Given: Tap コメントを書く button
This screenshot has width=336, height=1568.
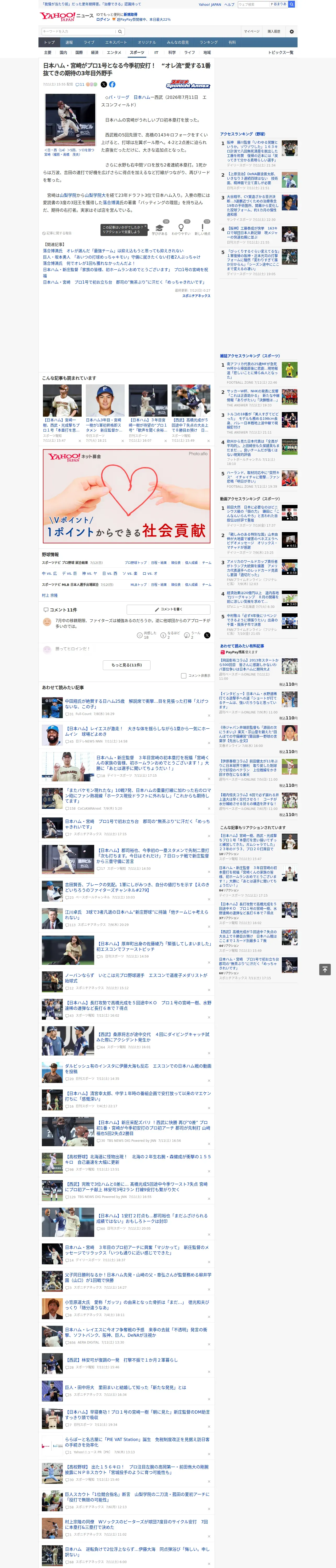Looking at the screenshot, I should [168, 609].
